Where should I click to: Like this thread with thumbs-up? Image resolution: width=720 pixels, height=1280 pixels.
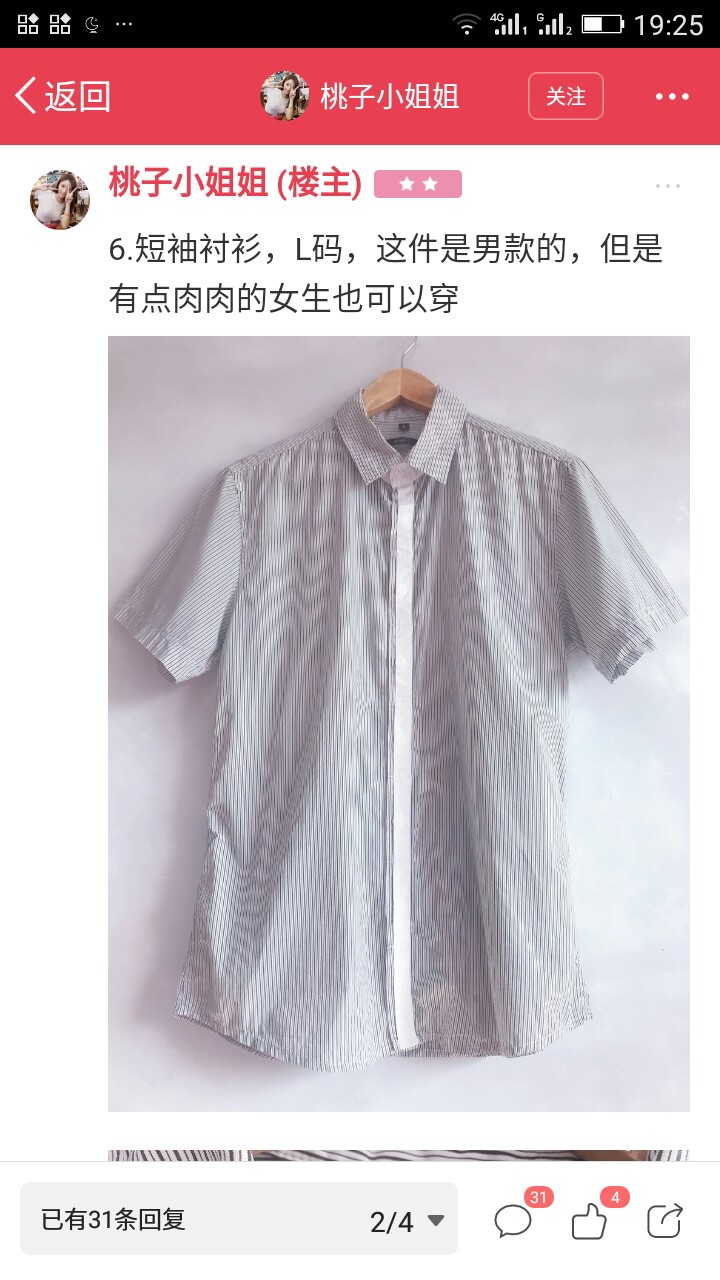pyautogui.click(x=590, y=1219)
